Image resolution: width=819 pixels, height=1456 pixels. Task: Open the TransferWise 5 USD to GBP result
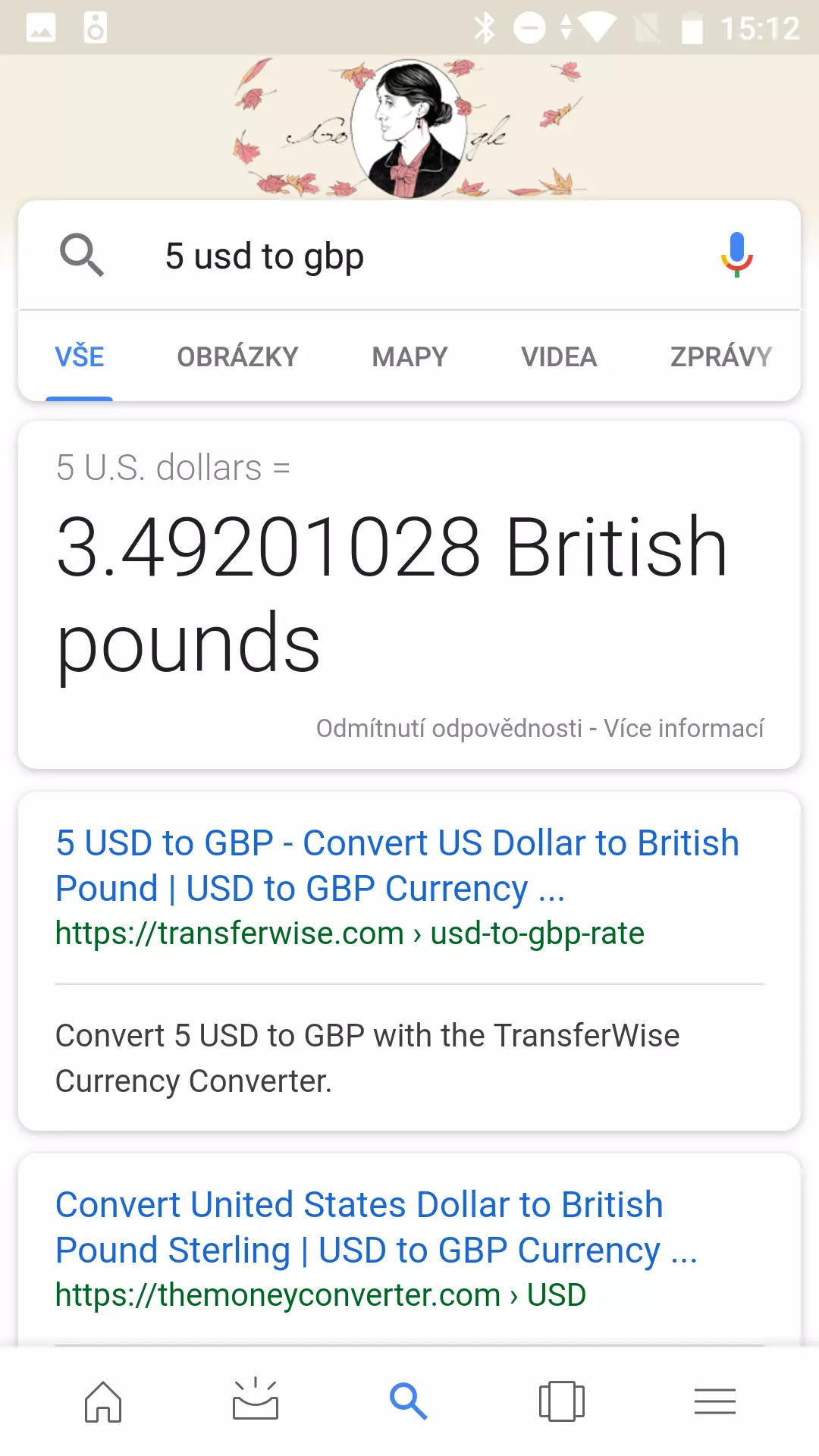pyautogui.click(x=397, y=865)
